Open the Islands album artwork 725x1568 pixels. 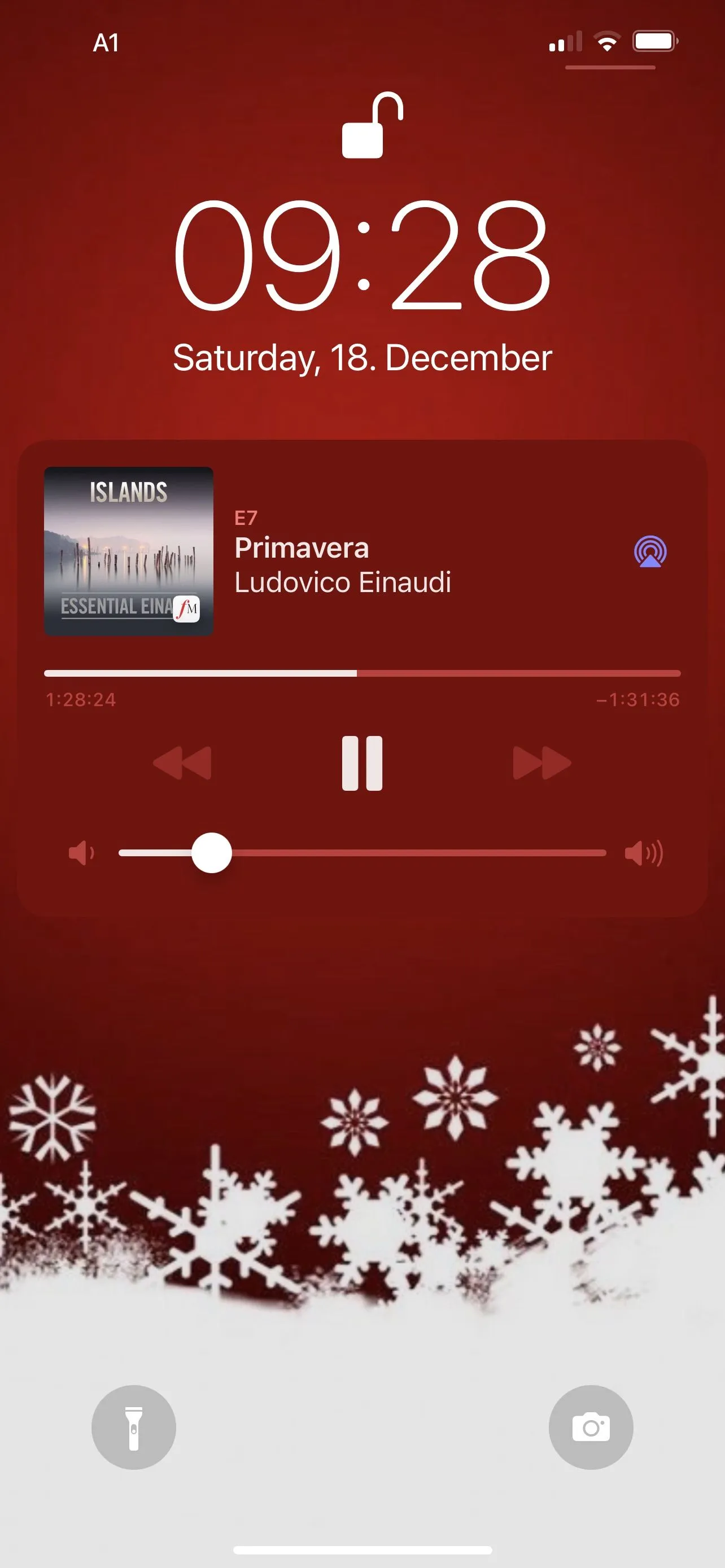click(128, 551)
